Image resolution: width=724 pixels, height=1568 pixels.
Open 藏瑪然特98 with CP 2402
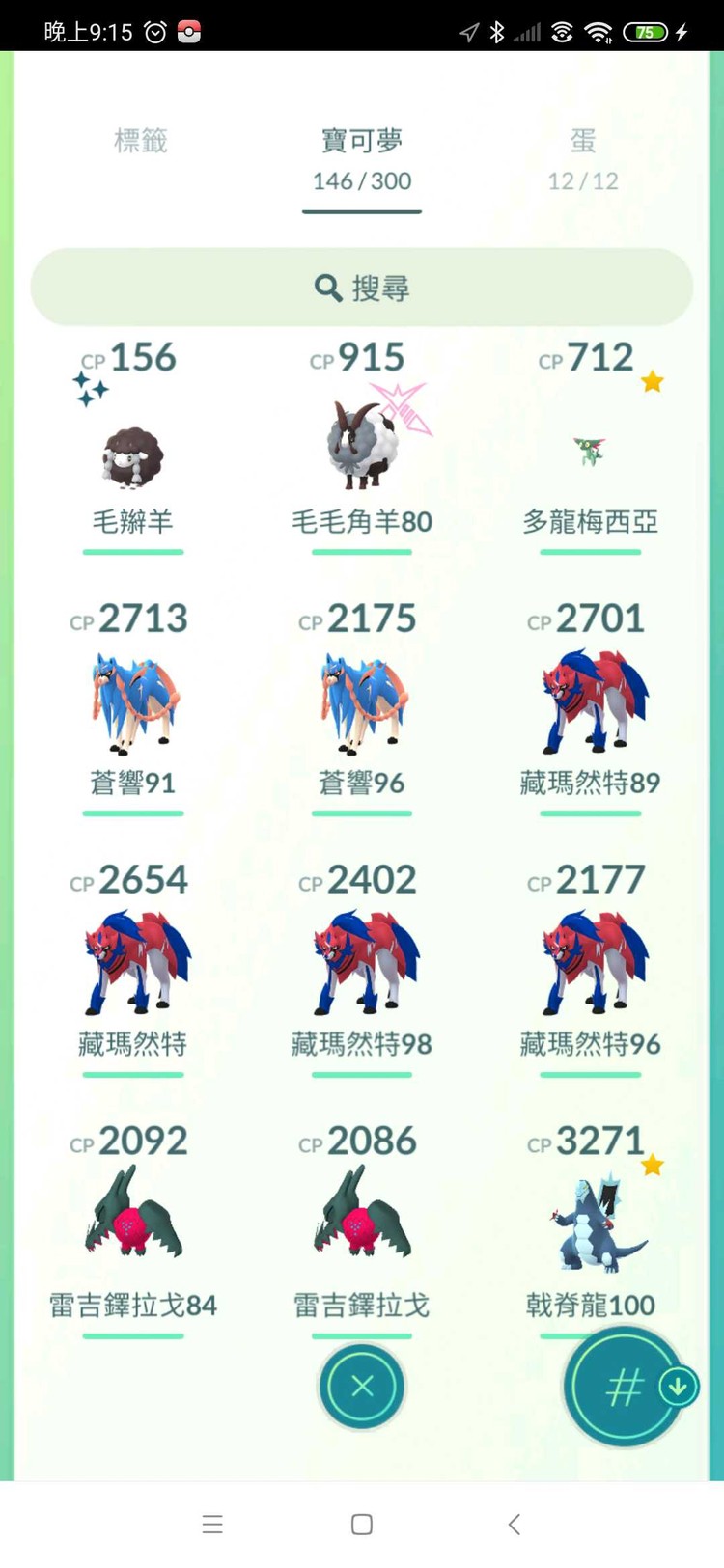tap(362, 963)
